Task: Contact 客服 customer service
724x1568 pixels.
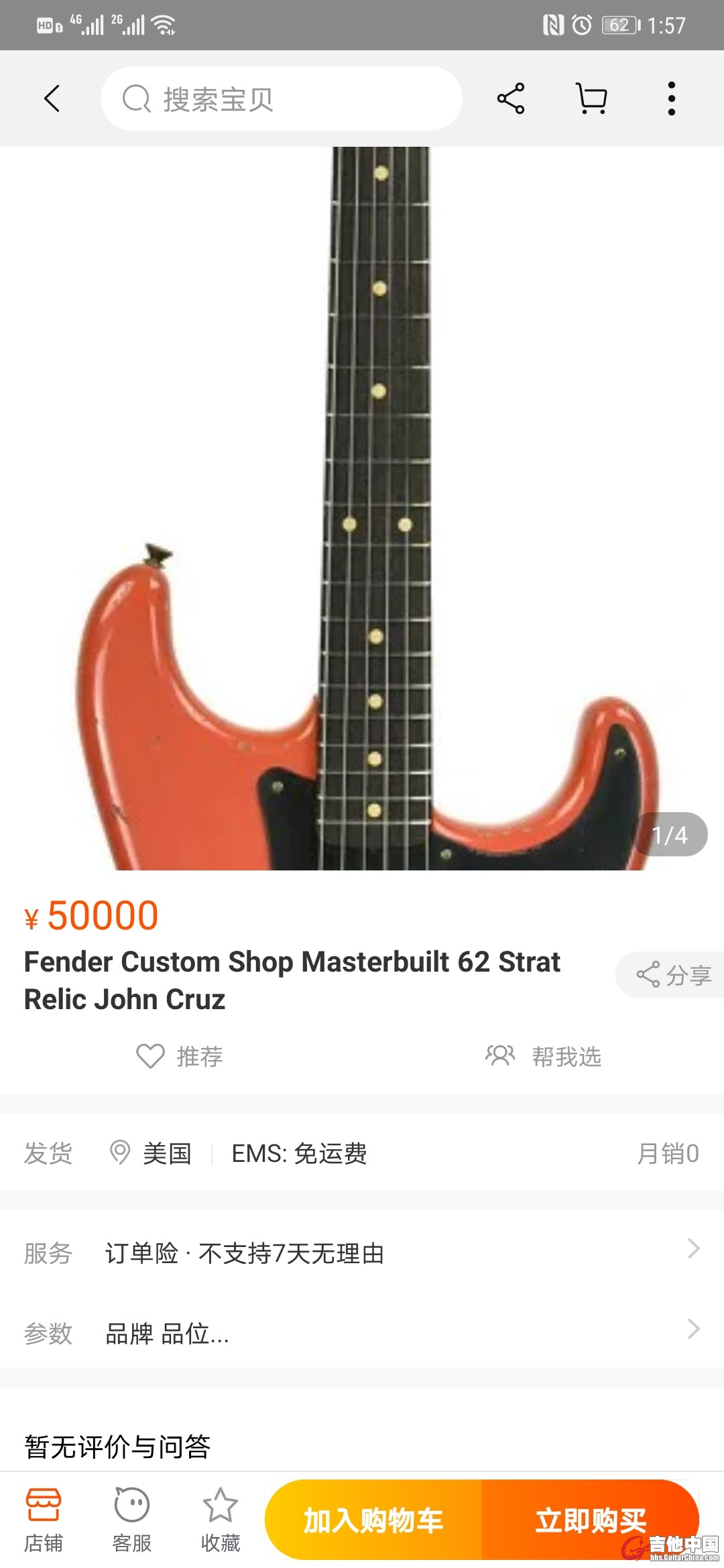Action: point(132,1520)
